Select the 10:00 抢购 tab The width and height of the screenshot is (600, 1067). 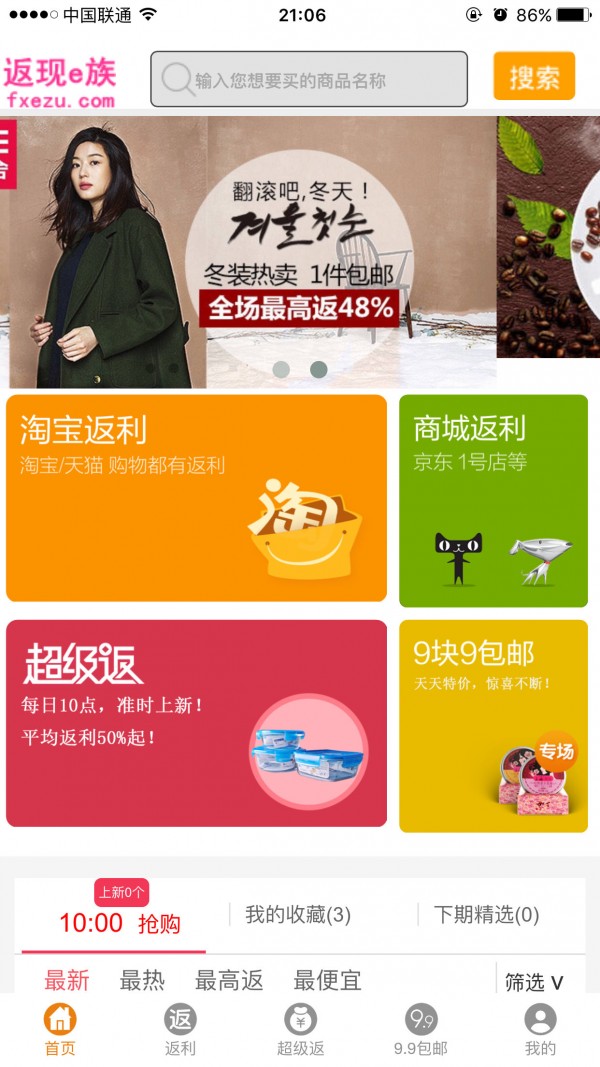click(119, 922)
